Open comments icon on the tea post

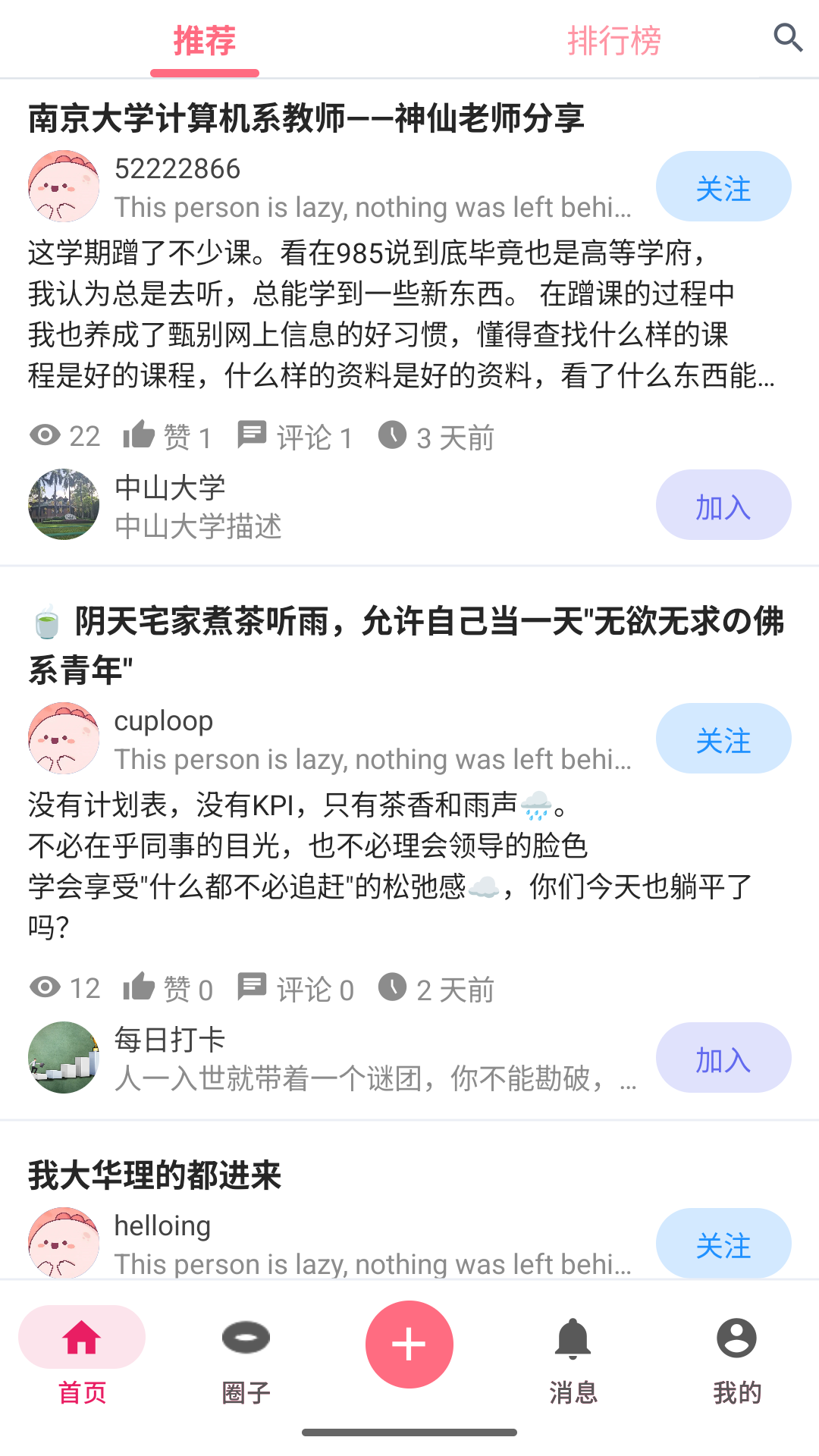pos(253,986)
